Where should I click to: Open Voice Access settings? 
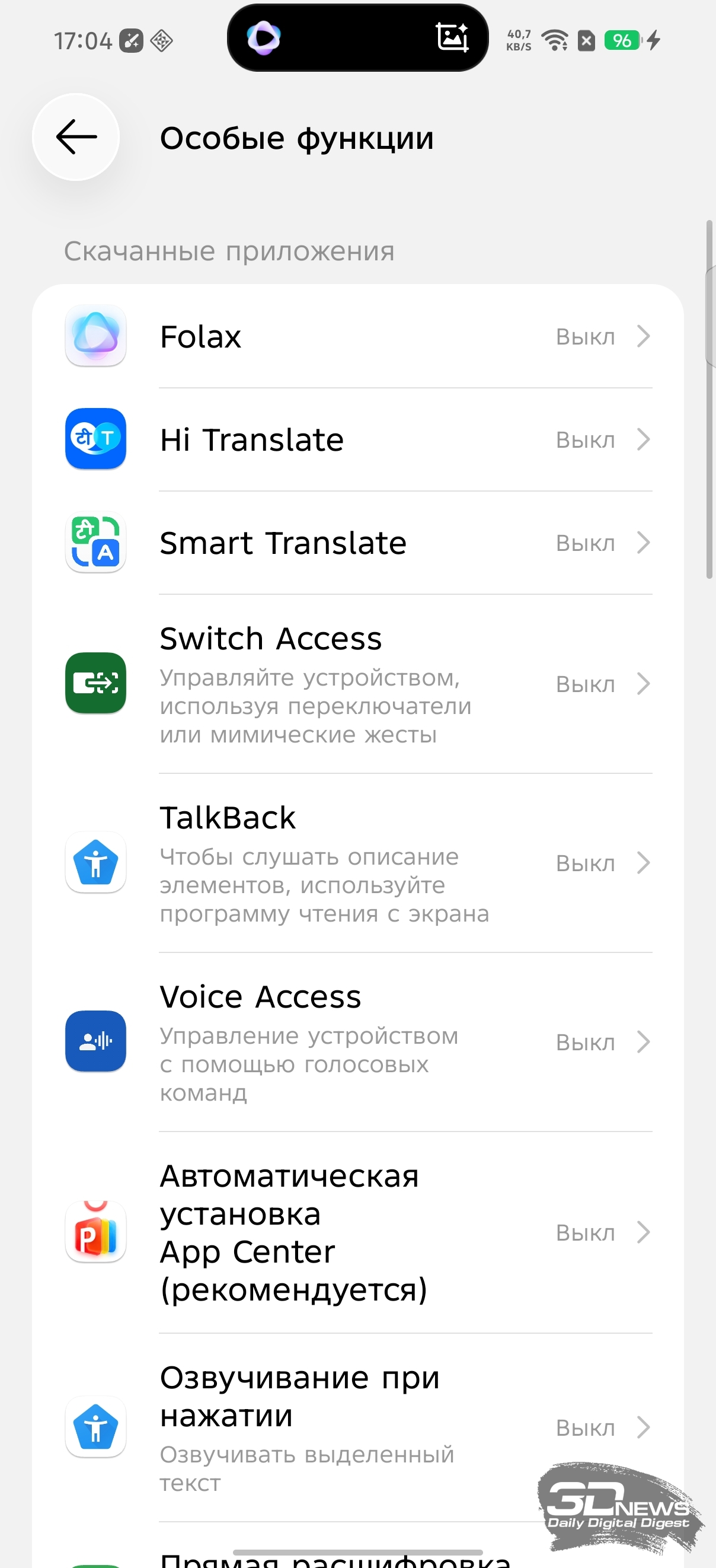357,1042
